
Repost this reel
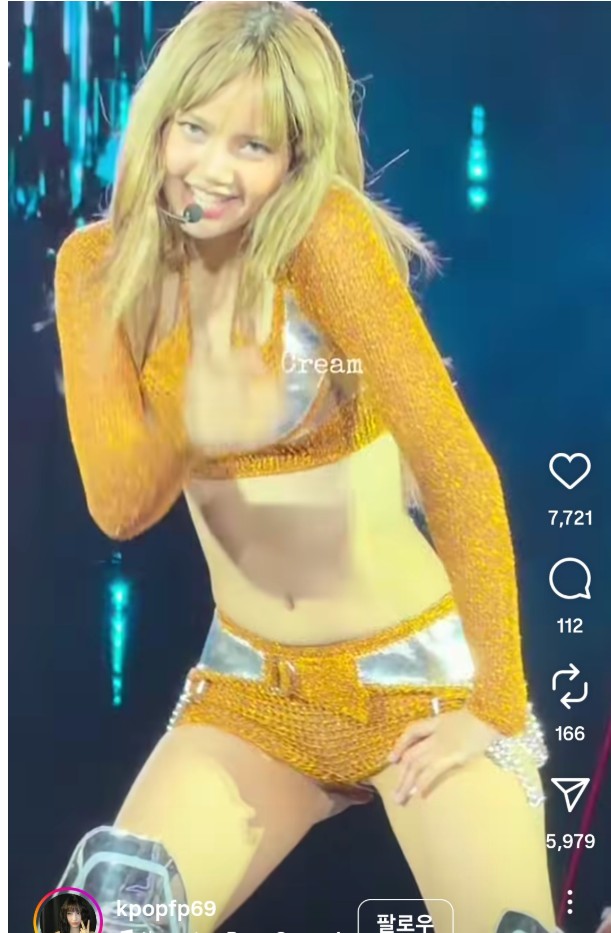point(569,687)
